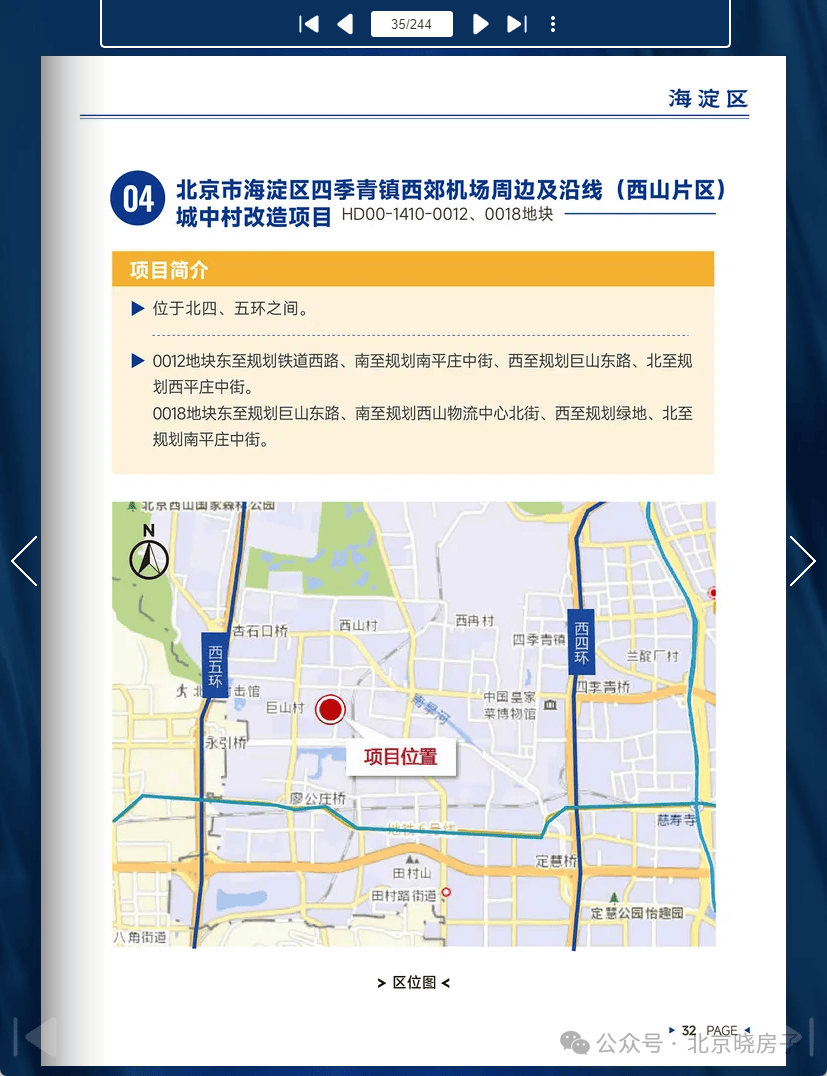Flip back with the left side arrow
Image resolution: width=827 pixels, height=1076 pixels.
tap(24, 561)
